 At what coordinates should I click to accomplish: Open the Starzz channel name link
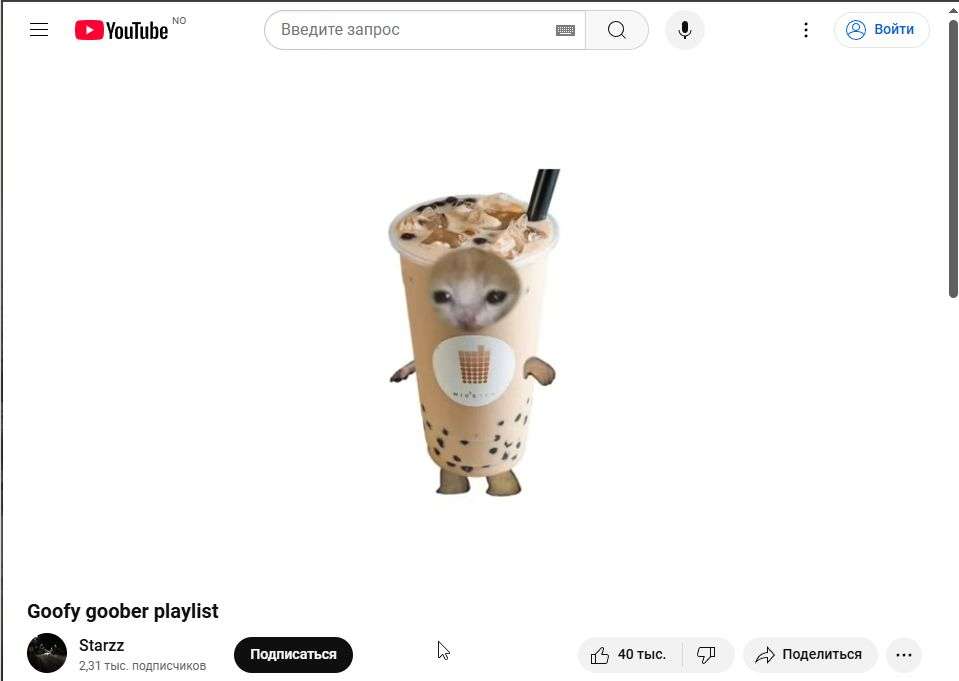point(102,646)
